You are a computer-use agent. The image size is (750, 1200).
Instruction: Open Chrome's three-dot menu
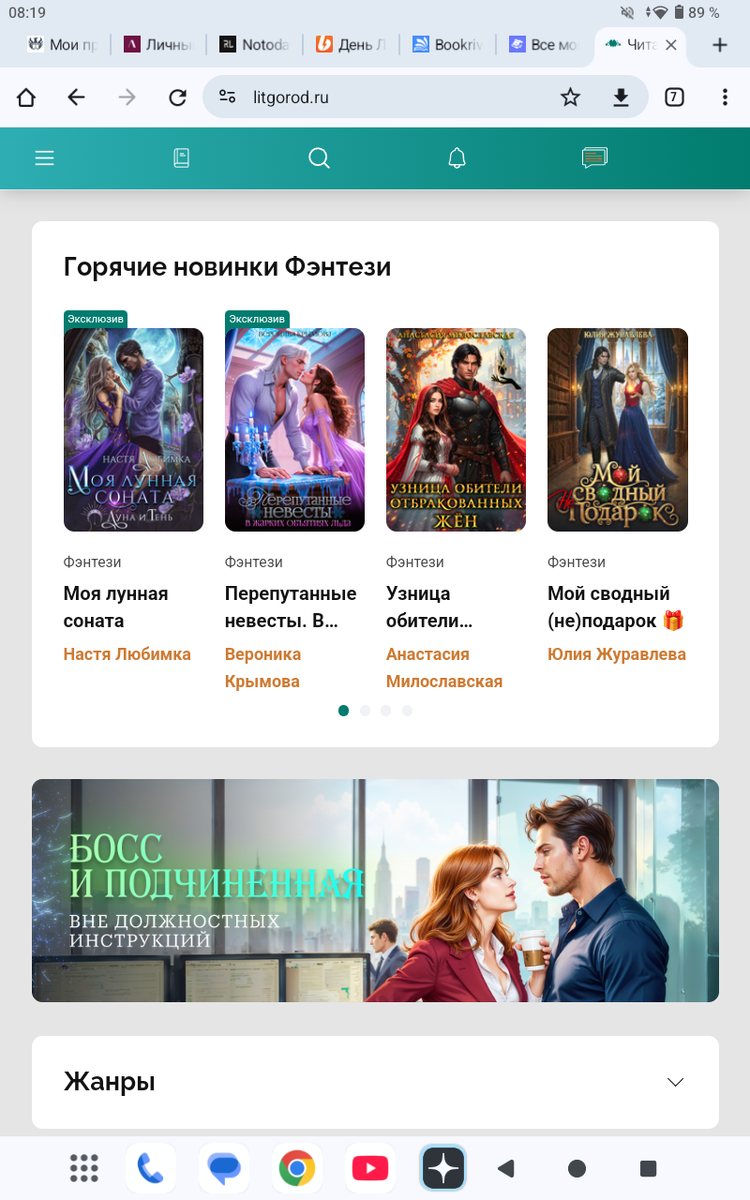pyautogui.click(x=723, y=97)
